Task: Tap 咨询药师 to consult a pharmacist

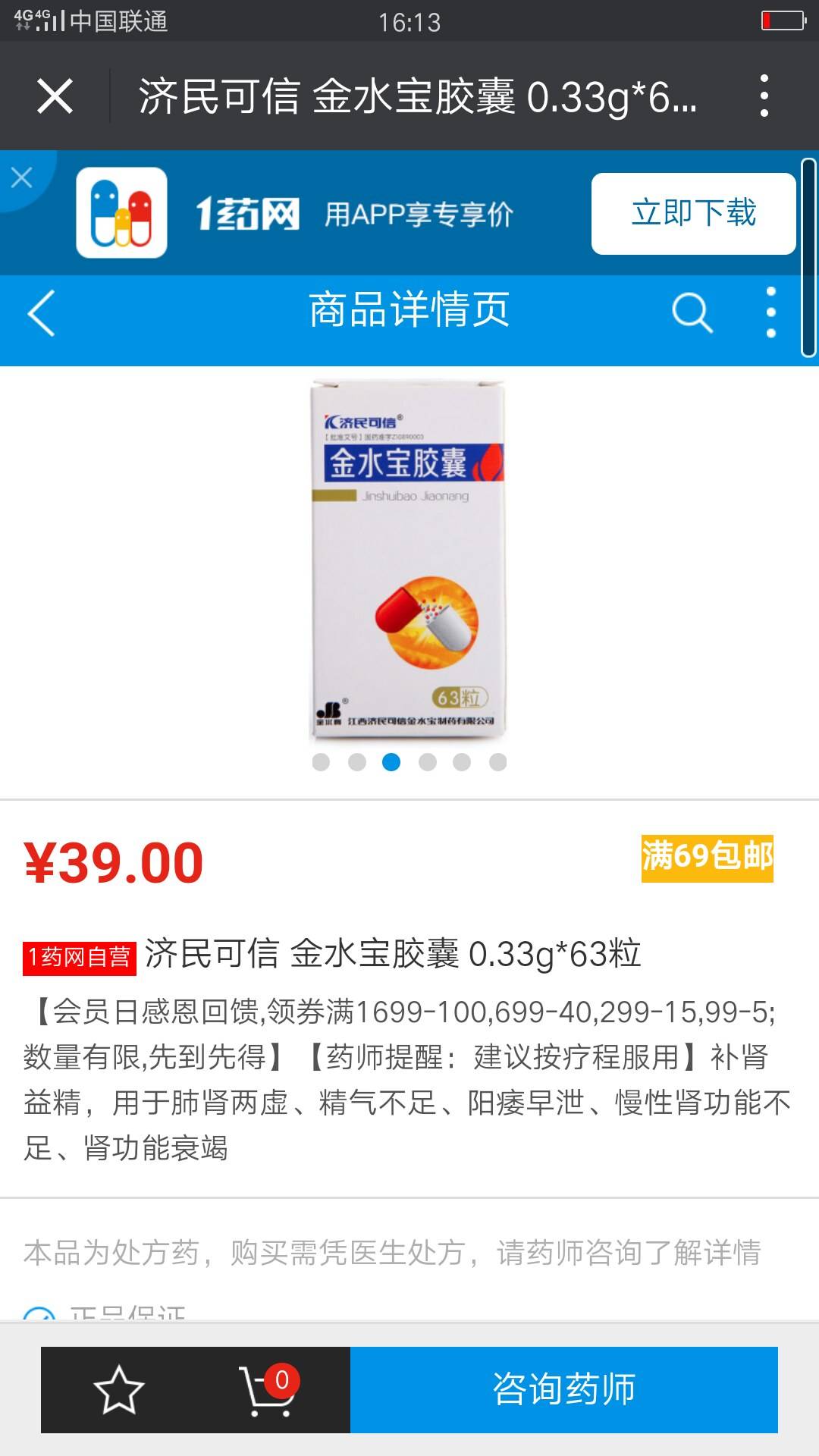Action: coord(563,1389)
